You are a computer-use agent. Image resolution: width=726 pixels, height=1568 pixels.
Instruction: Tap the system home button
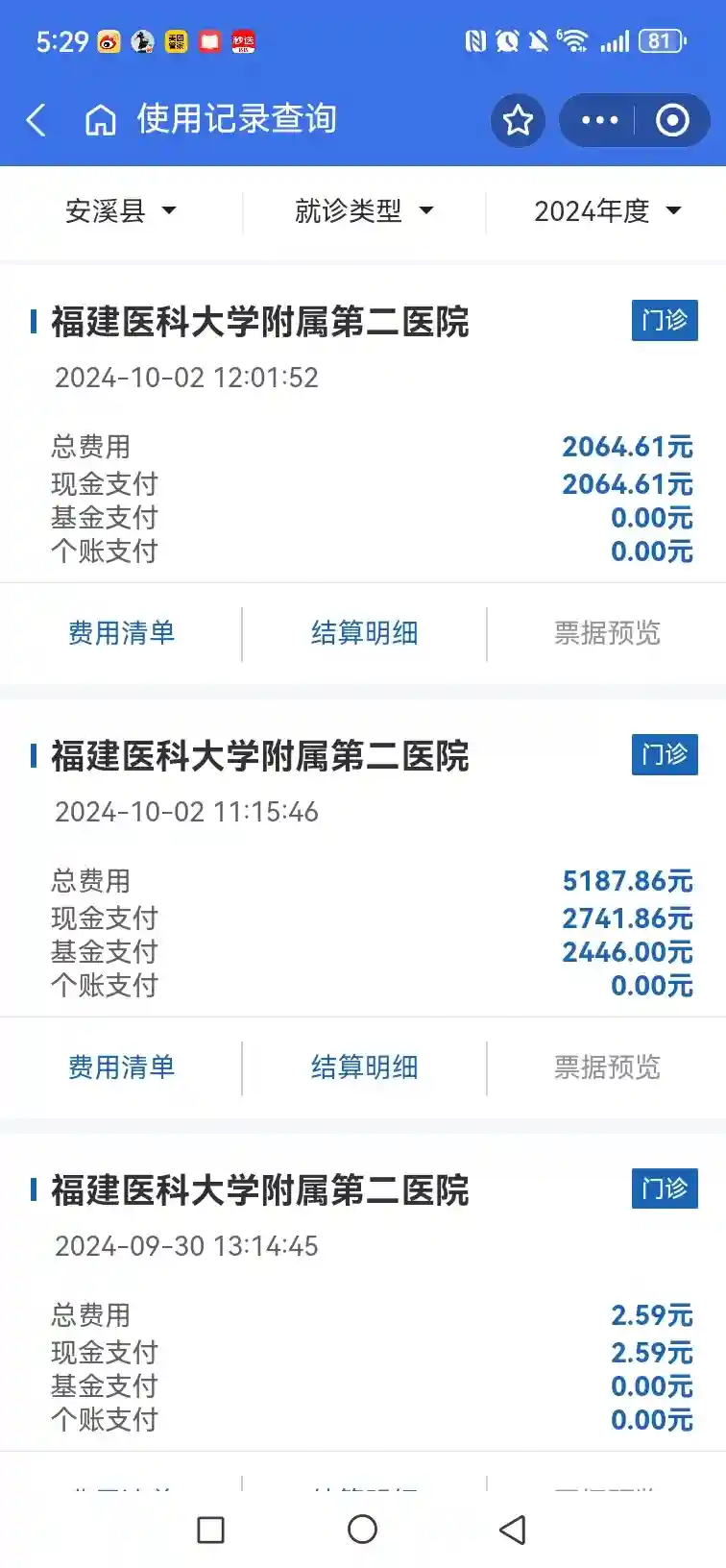[362, 1529]
